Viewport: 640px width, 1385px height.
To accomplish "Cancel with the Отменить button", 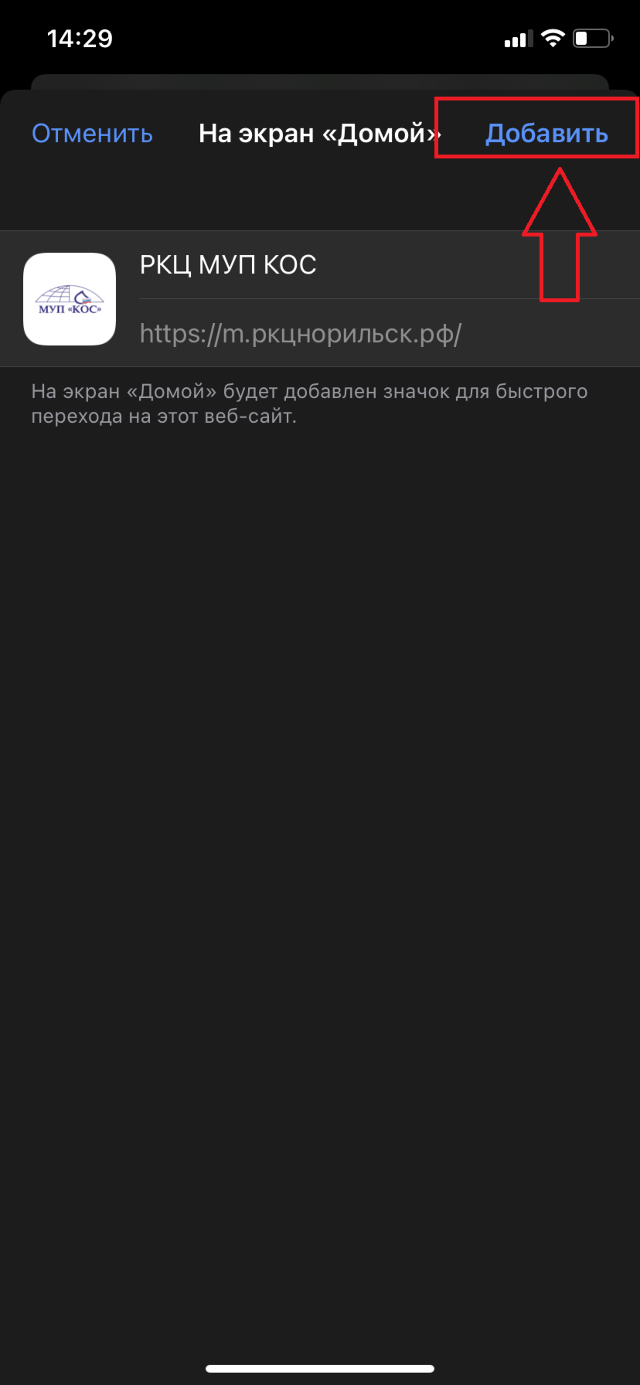I will (92, 133).
